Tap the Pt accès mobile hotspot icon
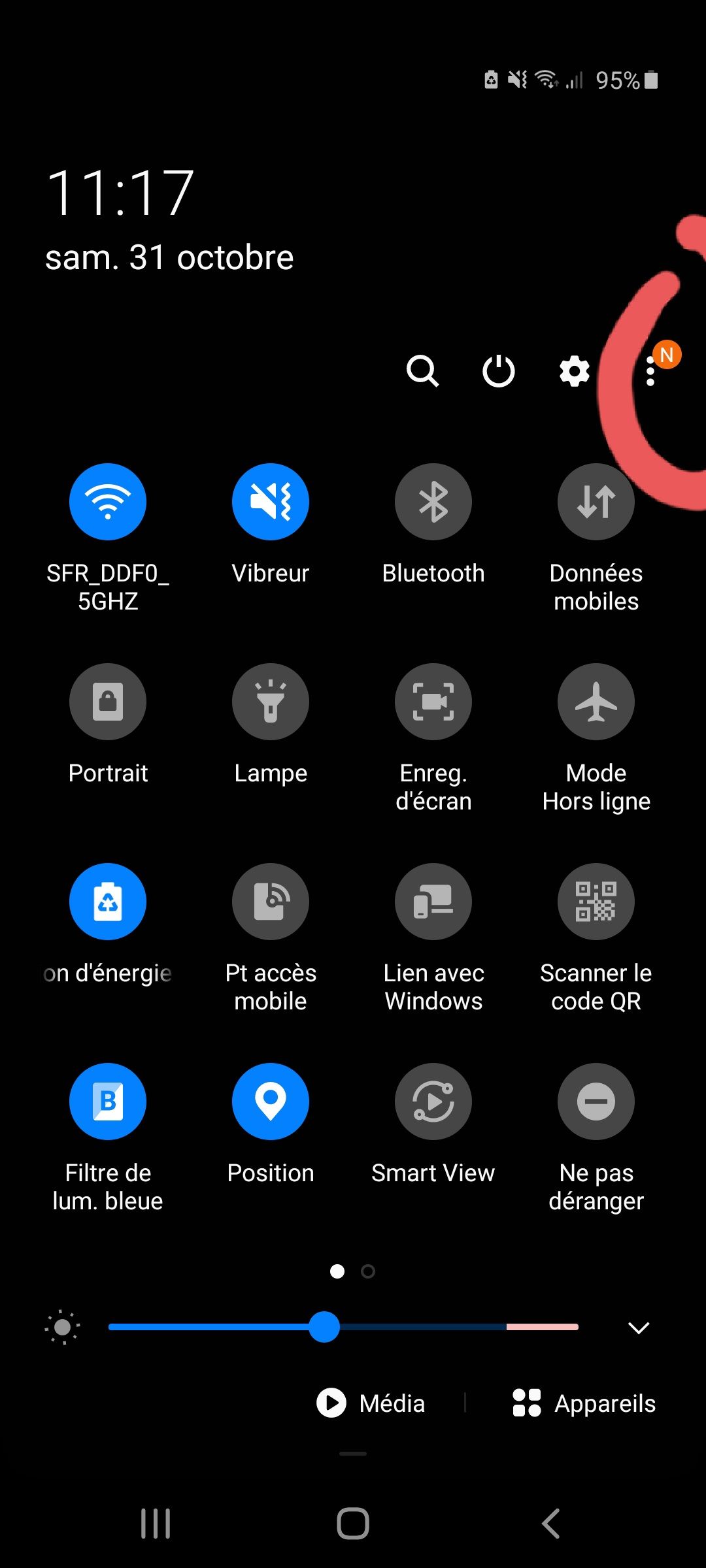This screenshot has height=1568, width=706. coord(271,902)
